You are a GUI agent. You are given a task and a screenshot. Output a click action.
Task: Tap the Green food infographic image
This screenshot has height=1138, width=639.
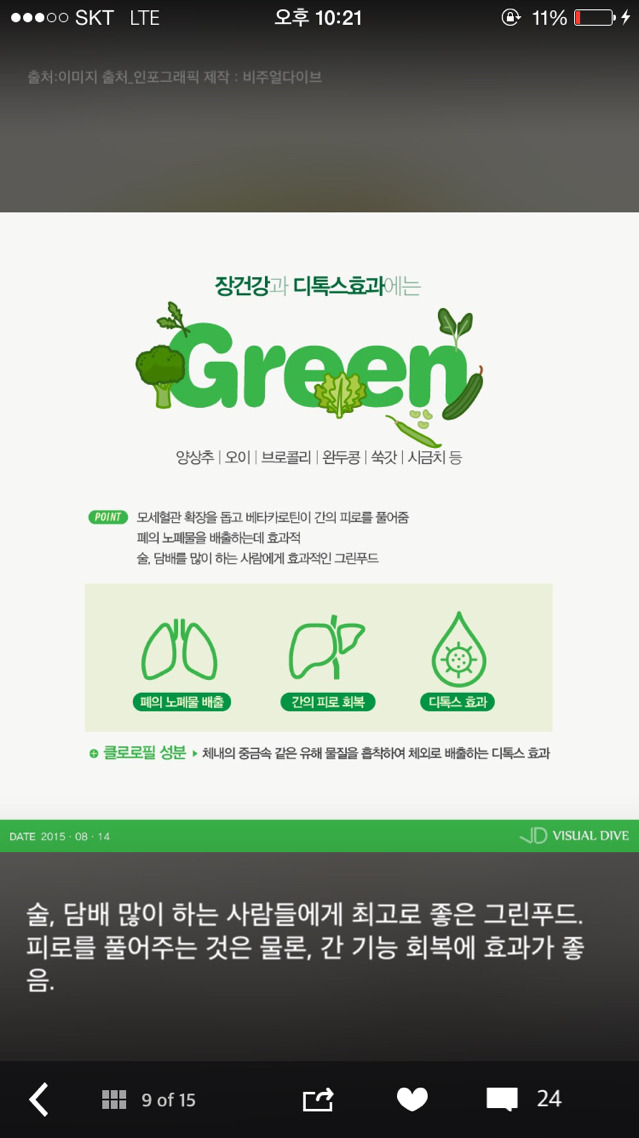[320, 532]
